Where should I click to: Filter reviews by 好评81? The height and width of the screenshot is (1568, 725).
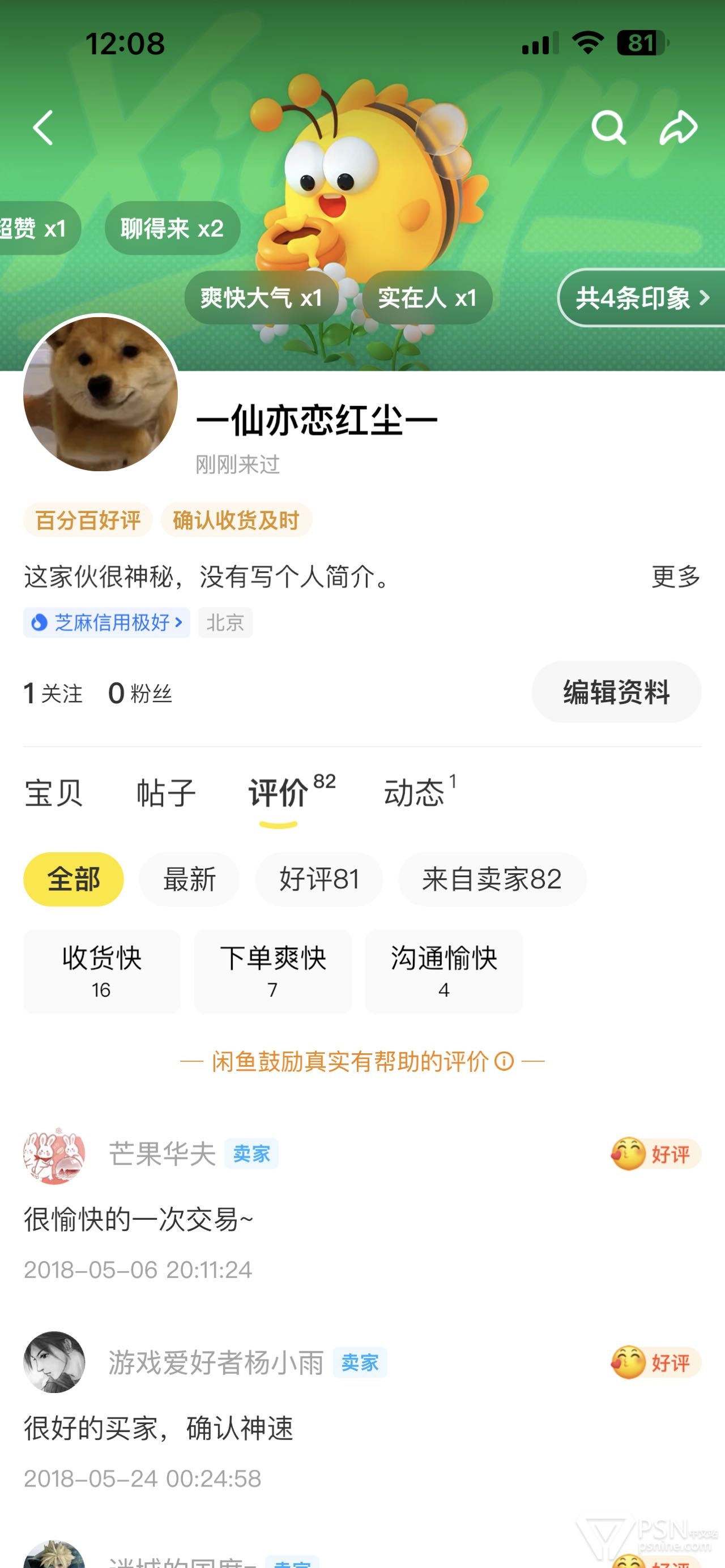pyautogui.click(x=319, y=879)
